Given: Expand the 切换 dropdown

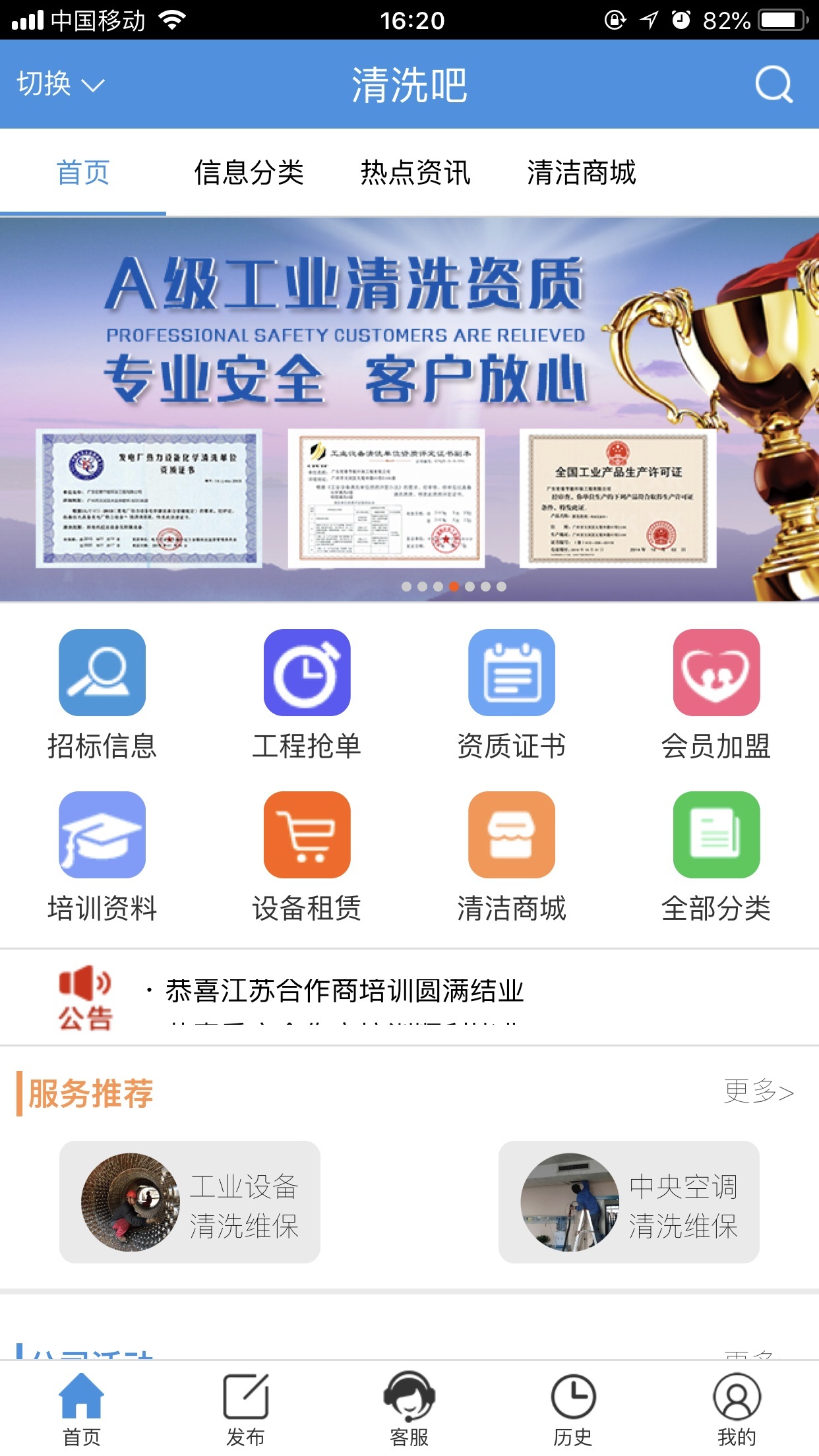Looking at the screenshot, I should [60, 84].
